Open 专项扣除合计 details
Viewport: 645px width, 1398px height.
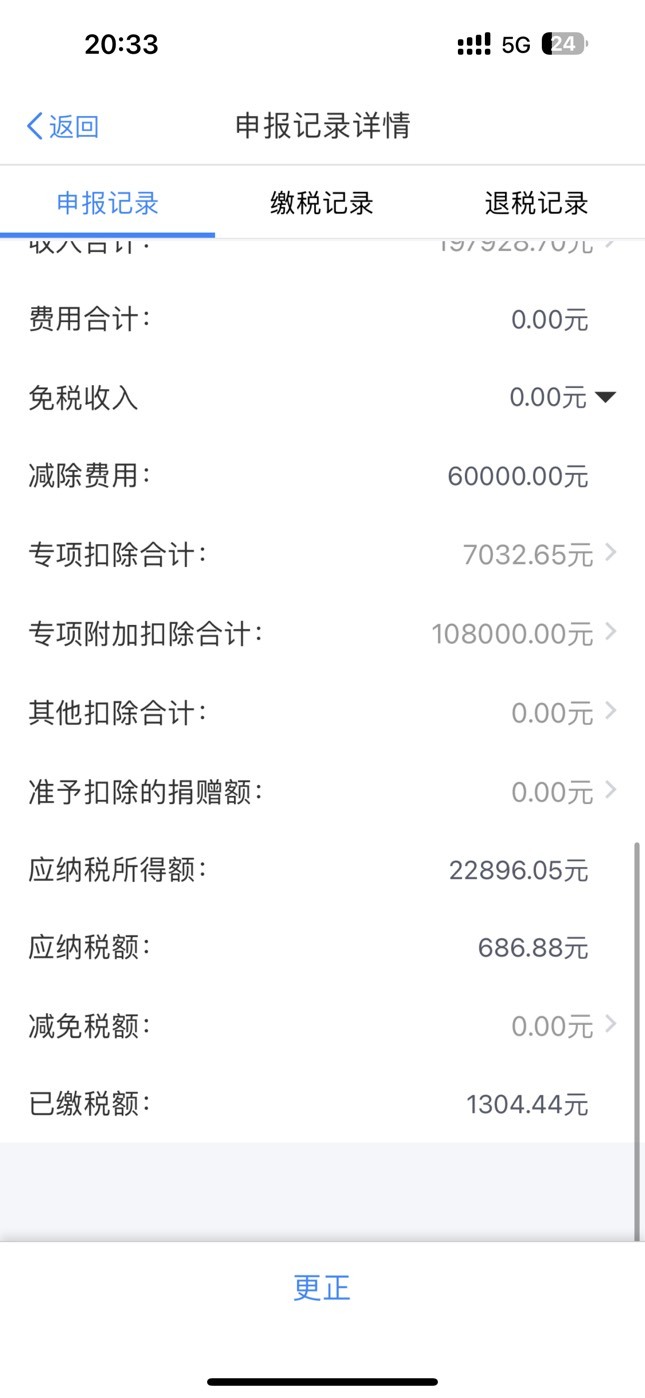coord(322,554)
